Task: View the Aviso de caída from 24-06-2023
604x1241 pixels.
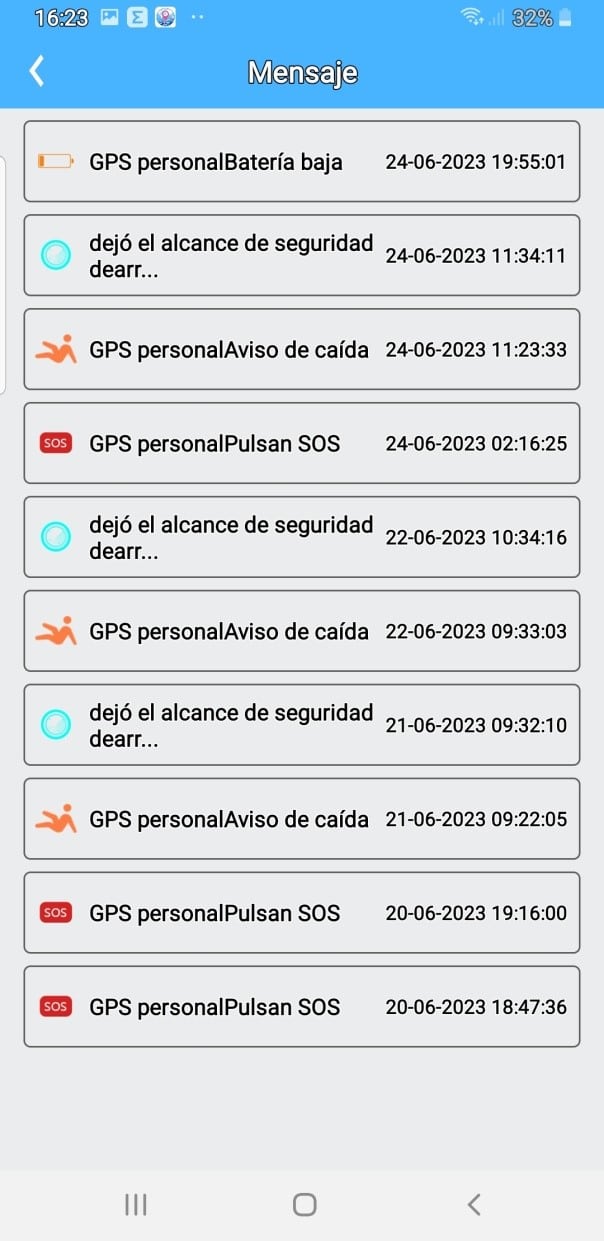Action: pos(301,350)
